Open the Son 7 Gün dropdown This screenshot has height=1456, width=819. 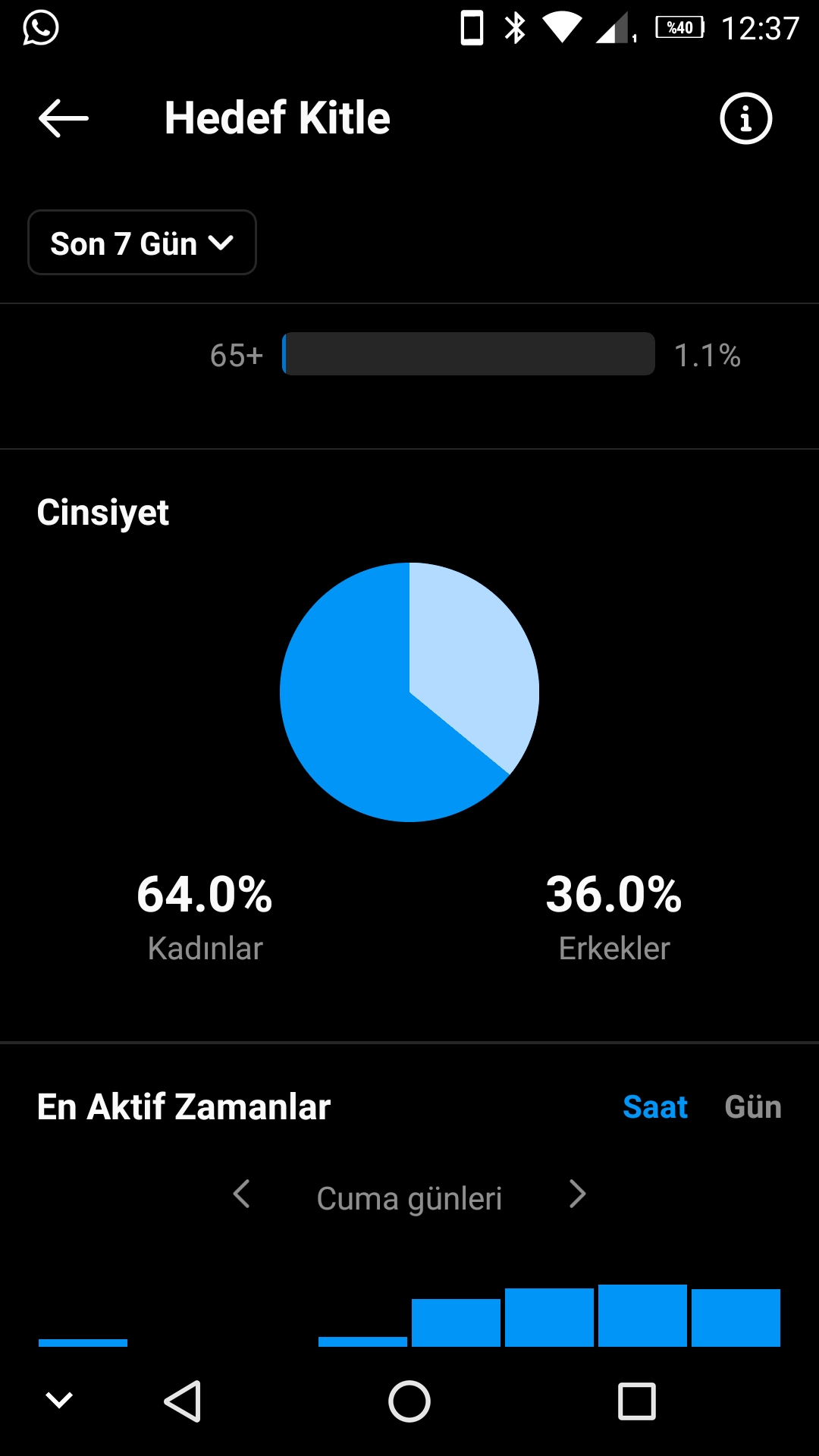click(x=142, y=243)
